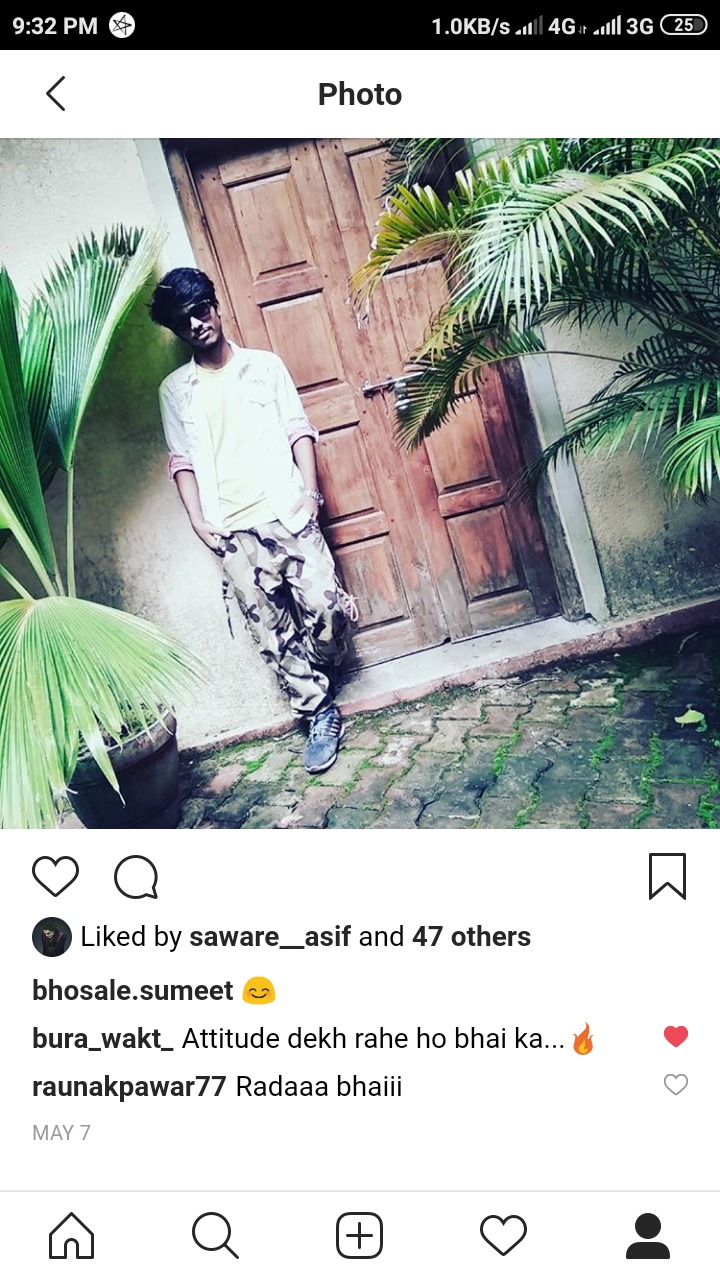Like the photo with the heart icon
Image resolution: width=720 pixels, height=1280 pixels.
[56, 877]
